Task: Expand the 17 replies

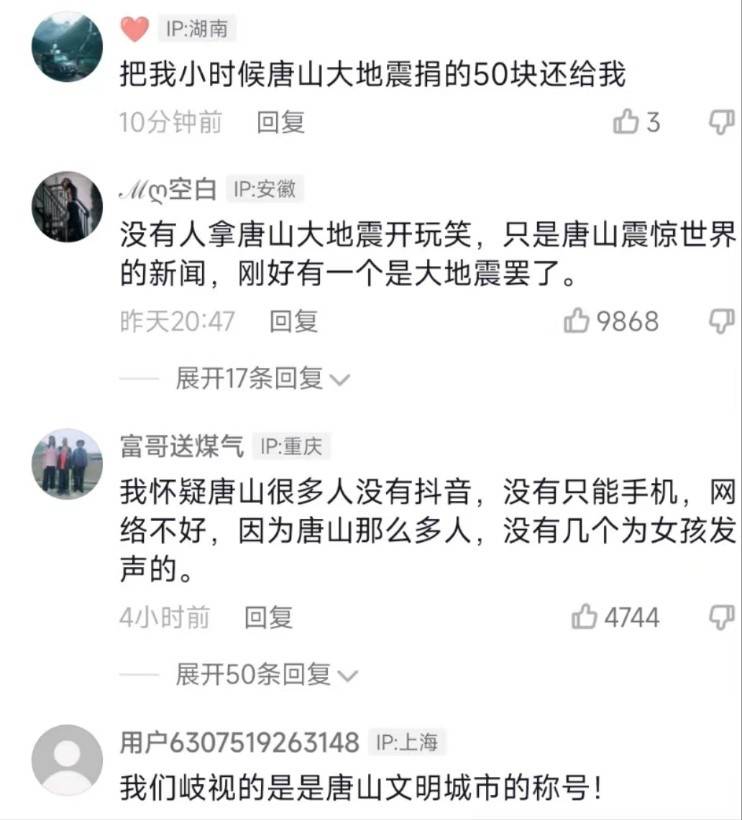Action: [x=262, y=379]
